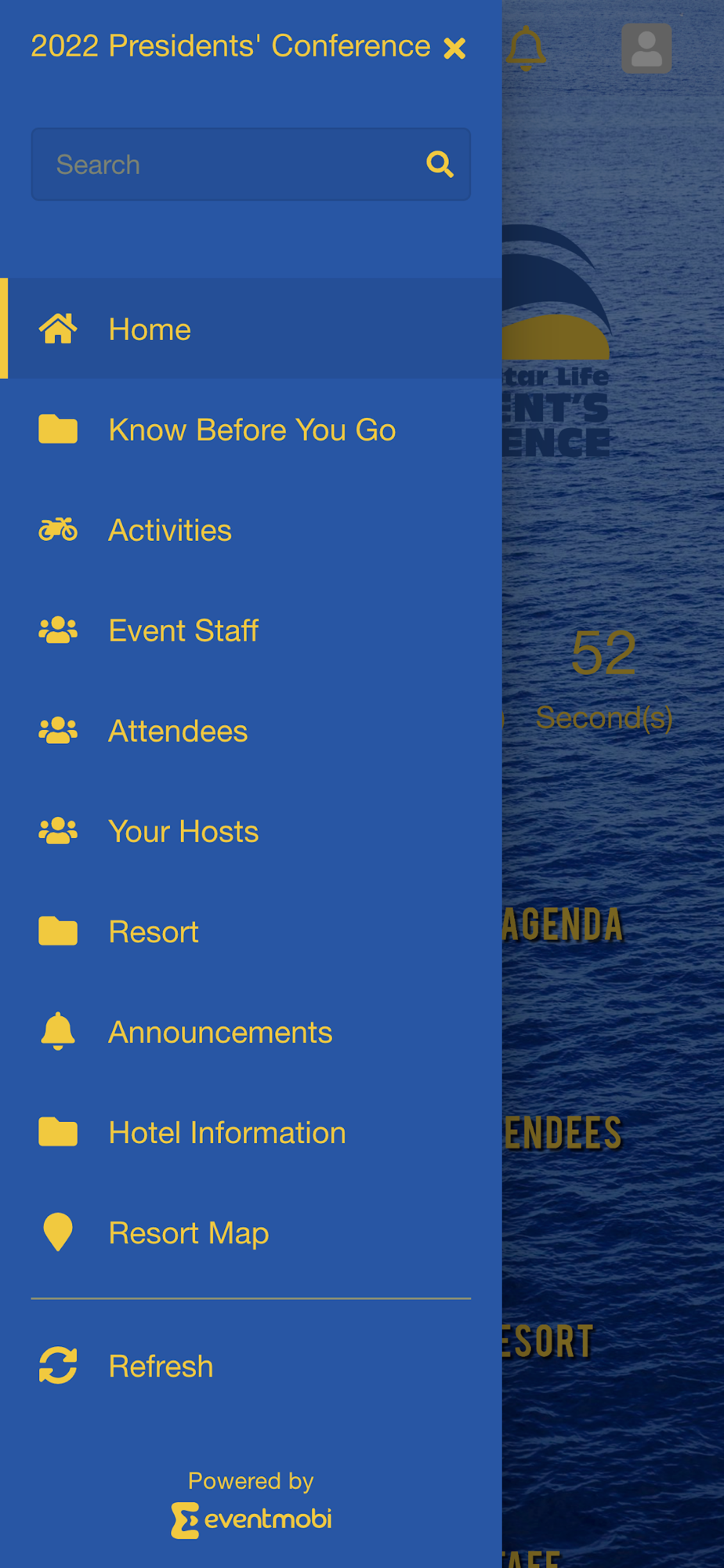Open the notifications bell
The image size is (724, 1568).
click(x=526, y=49)
